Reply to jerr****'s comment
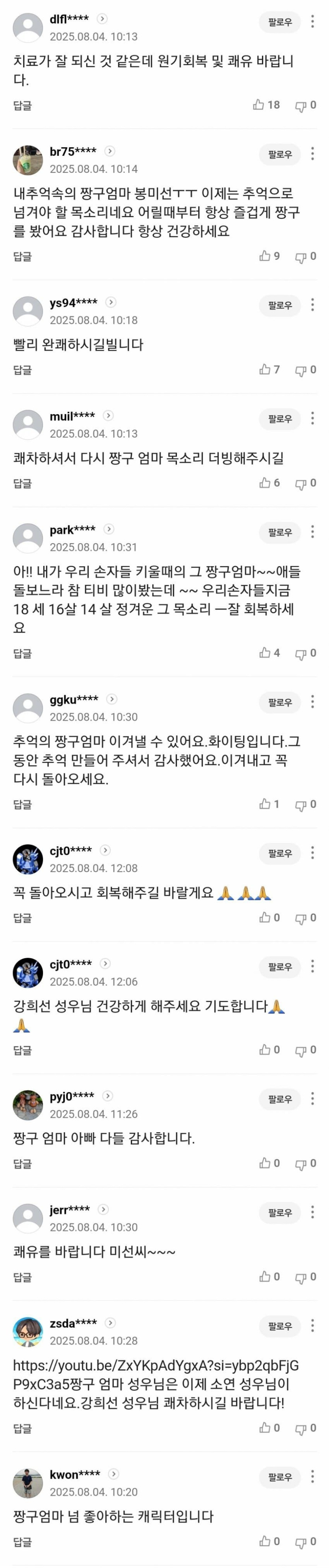Screen dimensions: 329x1568 [x=22, y=1278]
